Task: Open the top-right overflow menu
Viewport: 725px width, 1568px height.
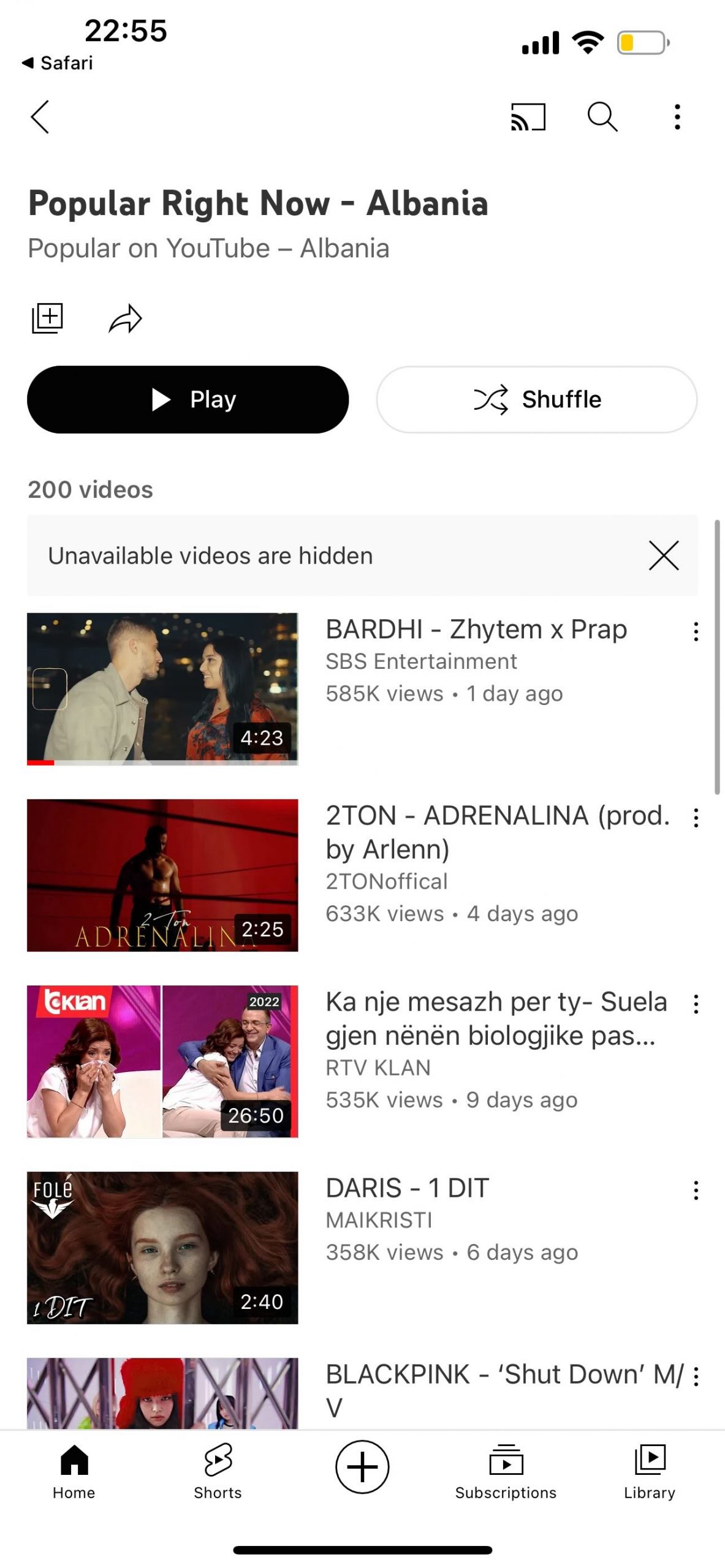Action: coord(677,116)
